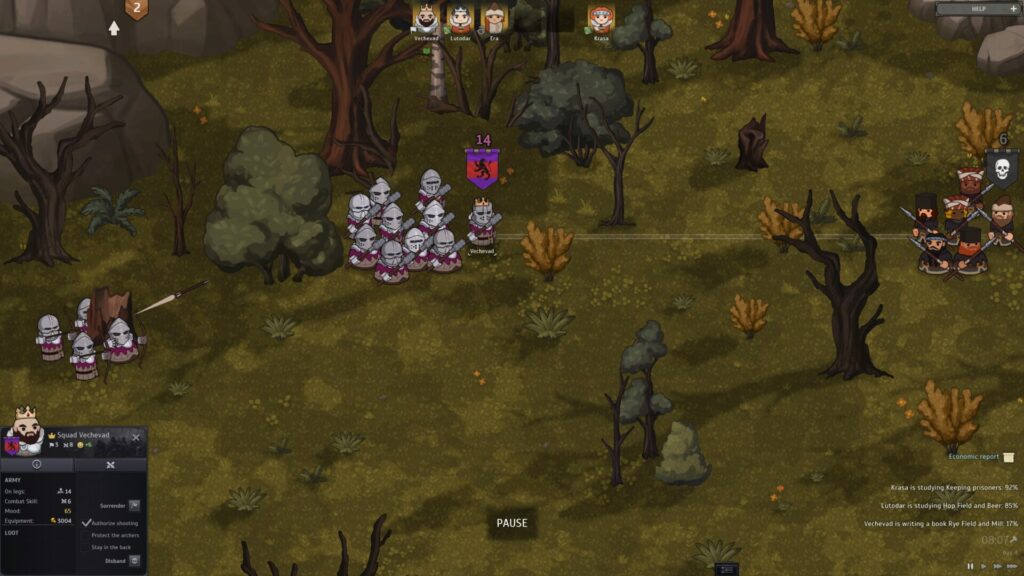The image size is (1024, 576).
Task: Set game speed to fast forward
Action: pos(997,566)
